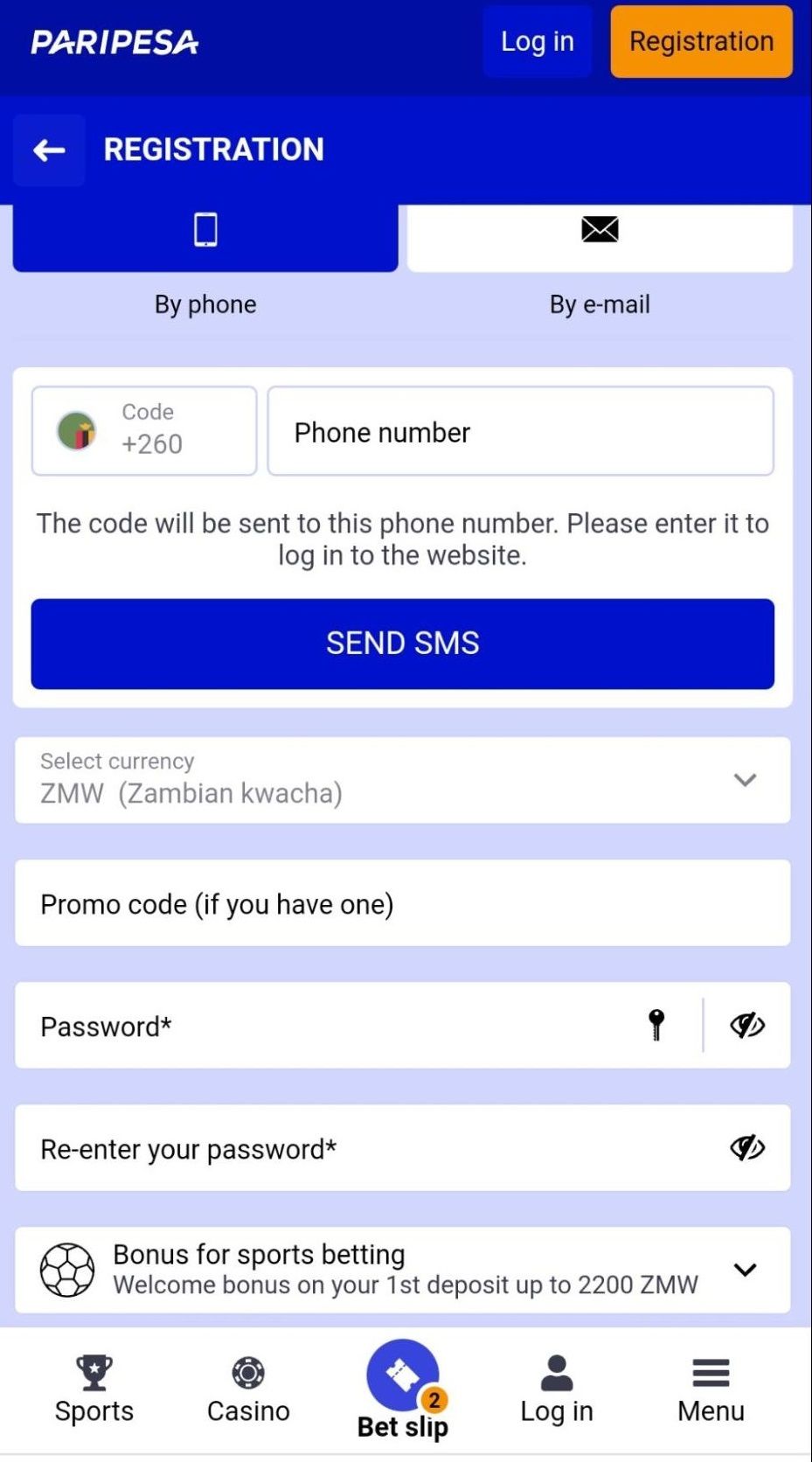Focus the Phone number field

click(520, 432)
